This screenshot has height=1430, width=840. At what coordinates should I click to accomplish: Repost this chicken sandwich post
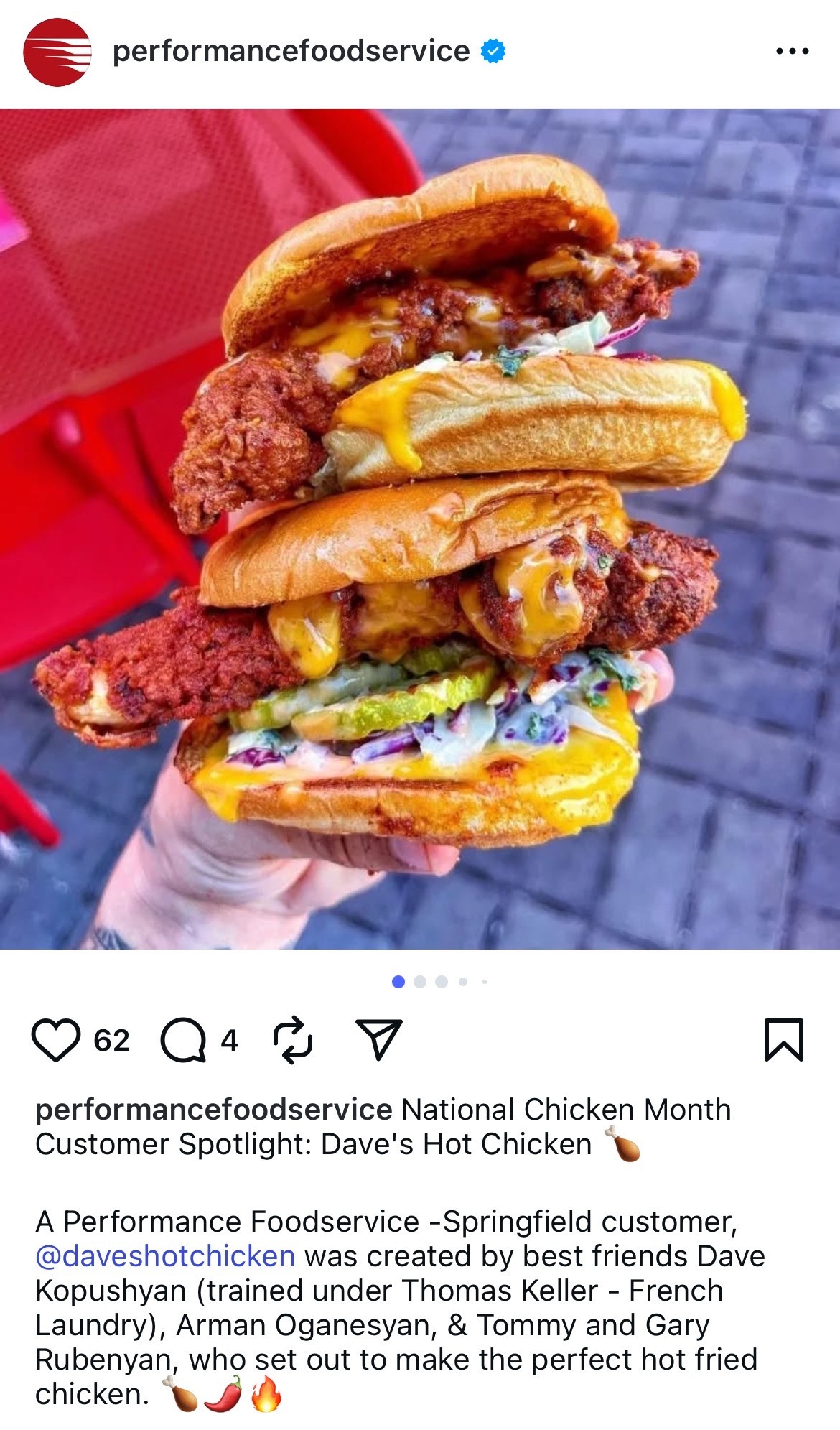click(293, 1040)
